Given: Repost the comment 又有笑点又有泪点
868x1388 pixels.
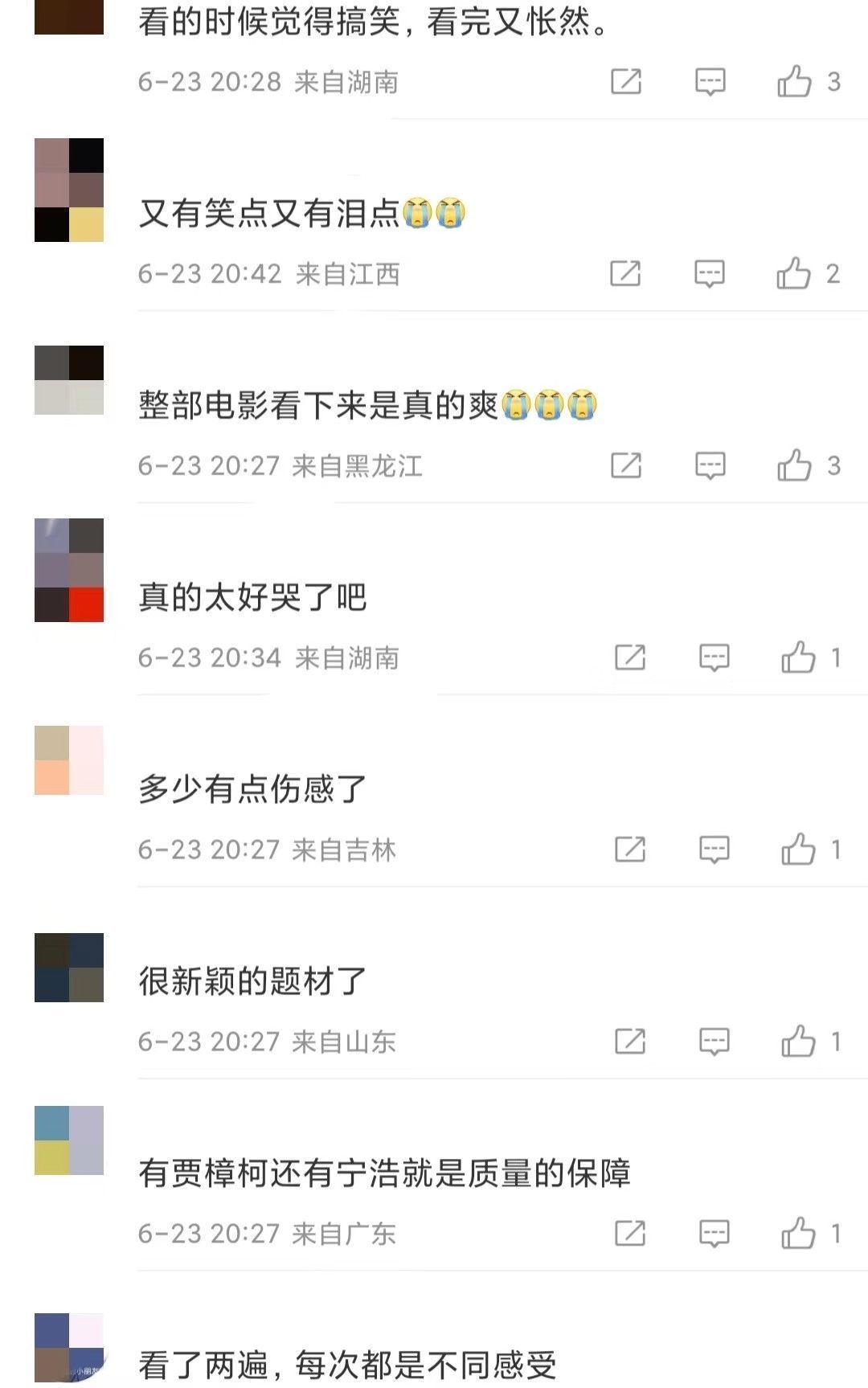Looking at the screenshot, I should (625, 273).
